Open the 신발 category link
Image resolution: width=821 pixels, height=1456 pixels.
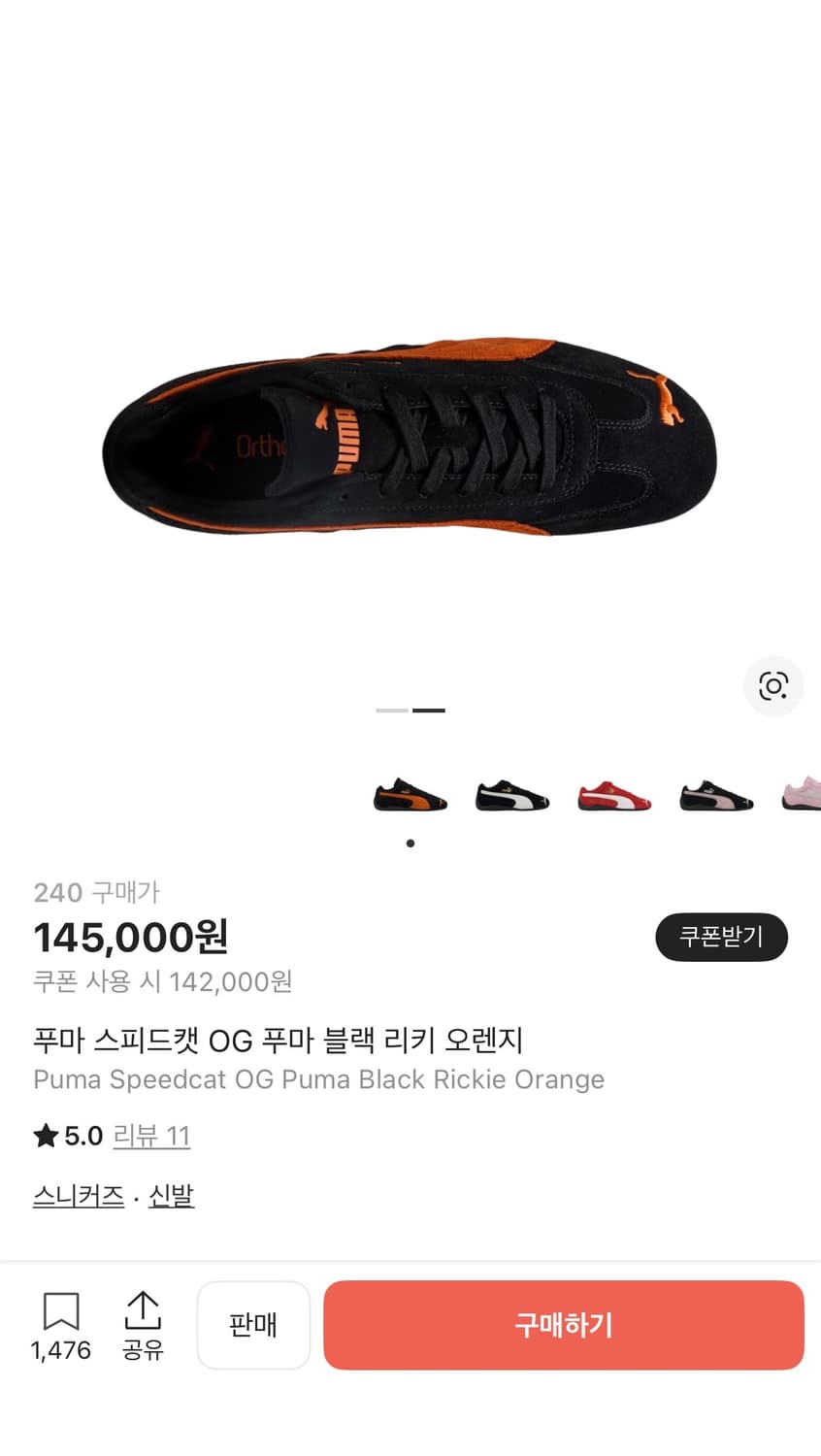pos(171,1195)
